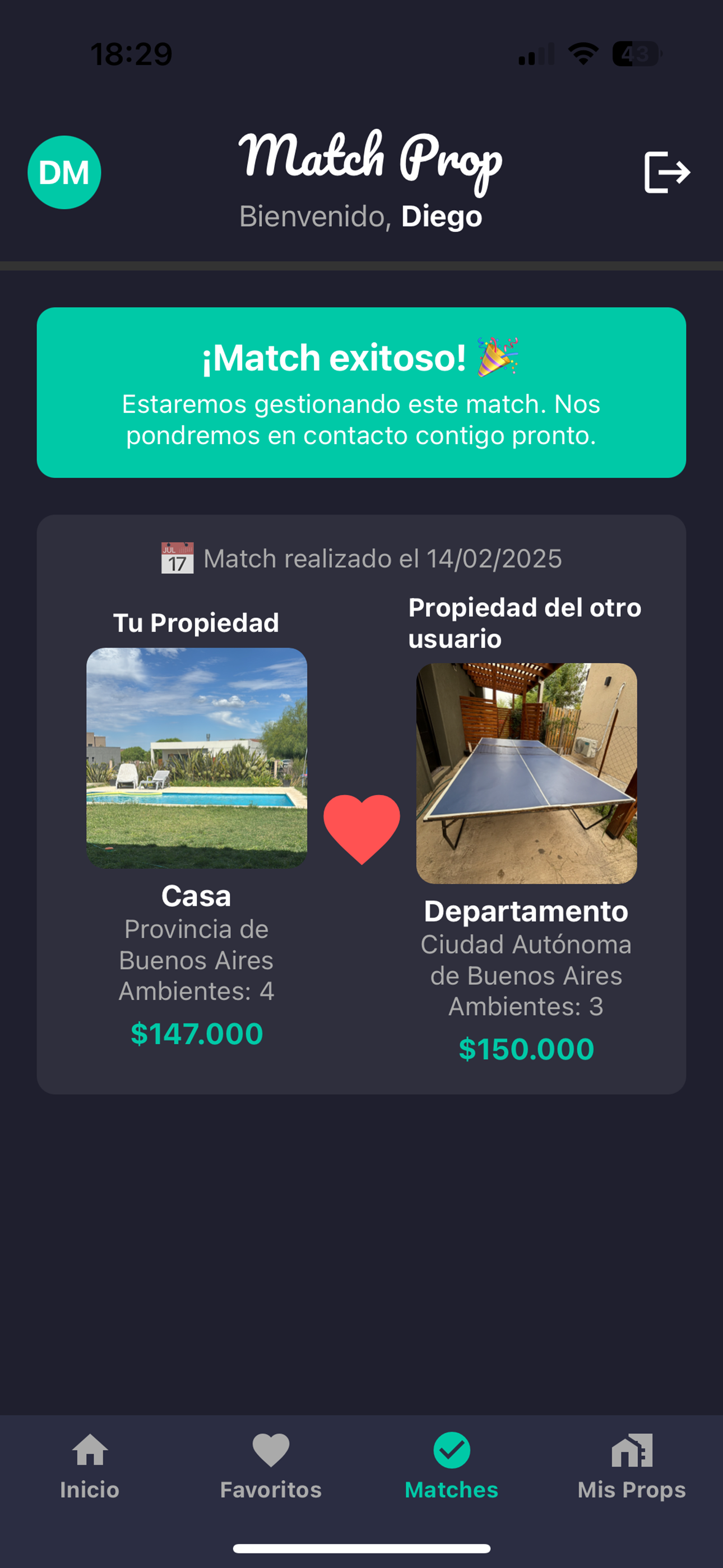Tap the $147.000 price of your property
Screen dimensions: 723x1568
click(196, 1033)
